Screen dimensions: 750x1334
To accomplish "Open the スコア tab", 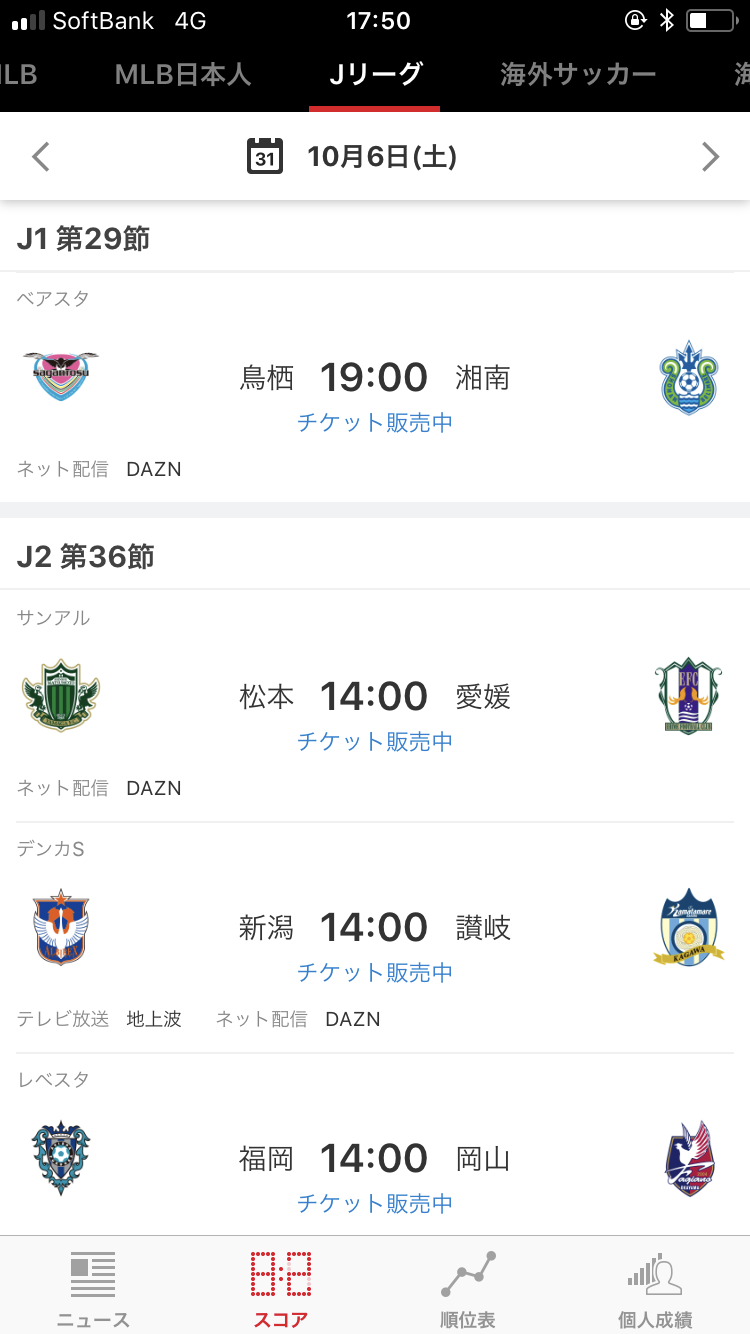I will [x=281, y=1288].
